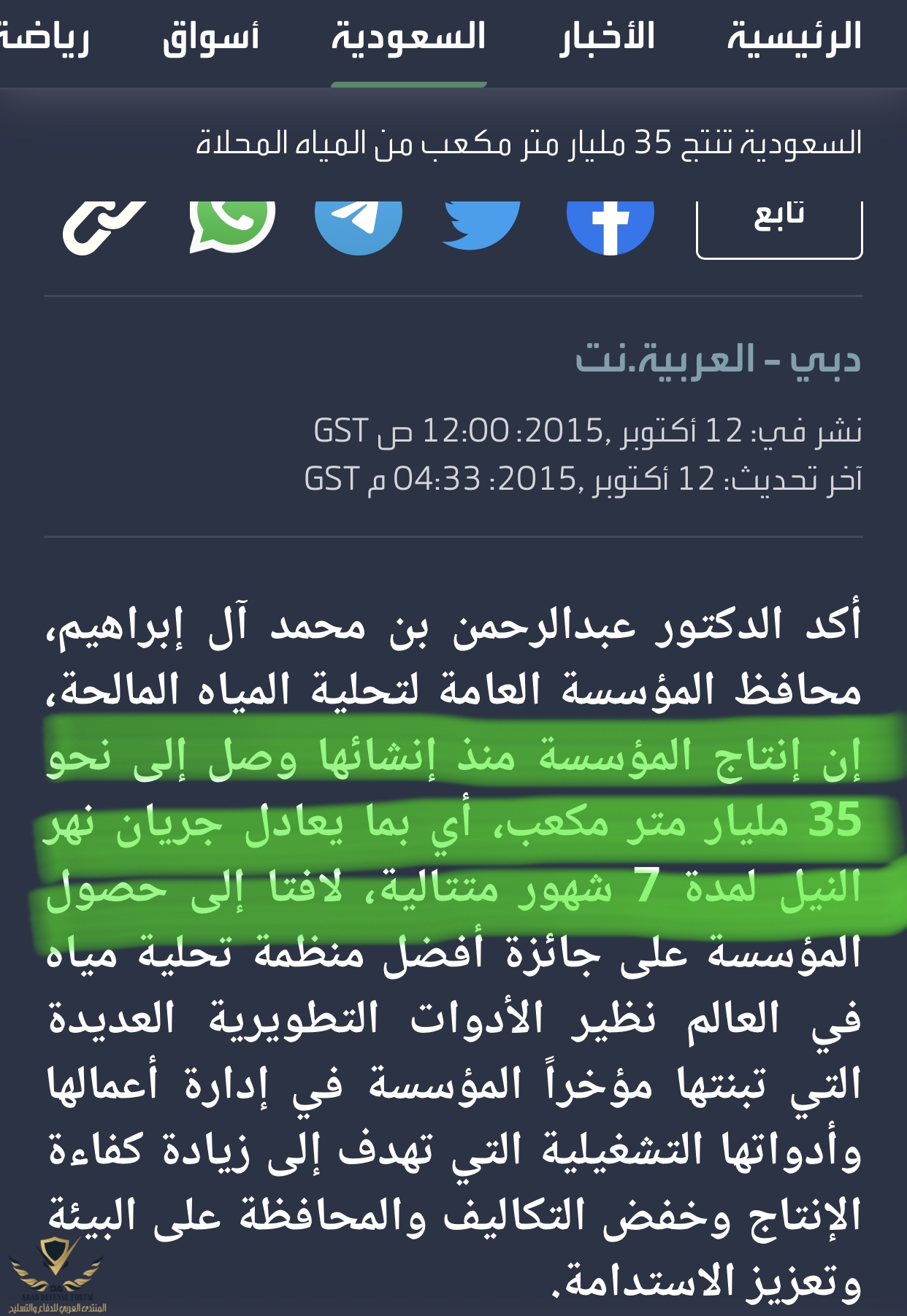The height and width of the screenshot is (1316, 907).
Task: Share article via WhatsApp
Action: tap(232, 225)
